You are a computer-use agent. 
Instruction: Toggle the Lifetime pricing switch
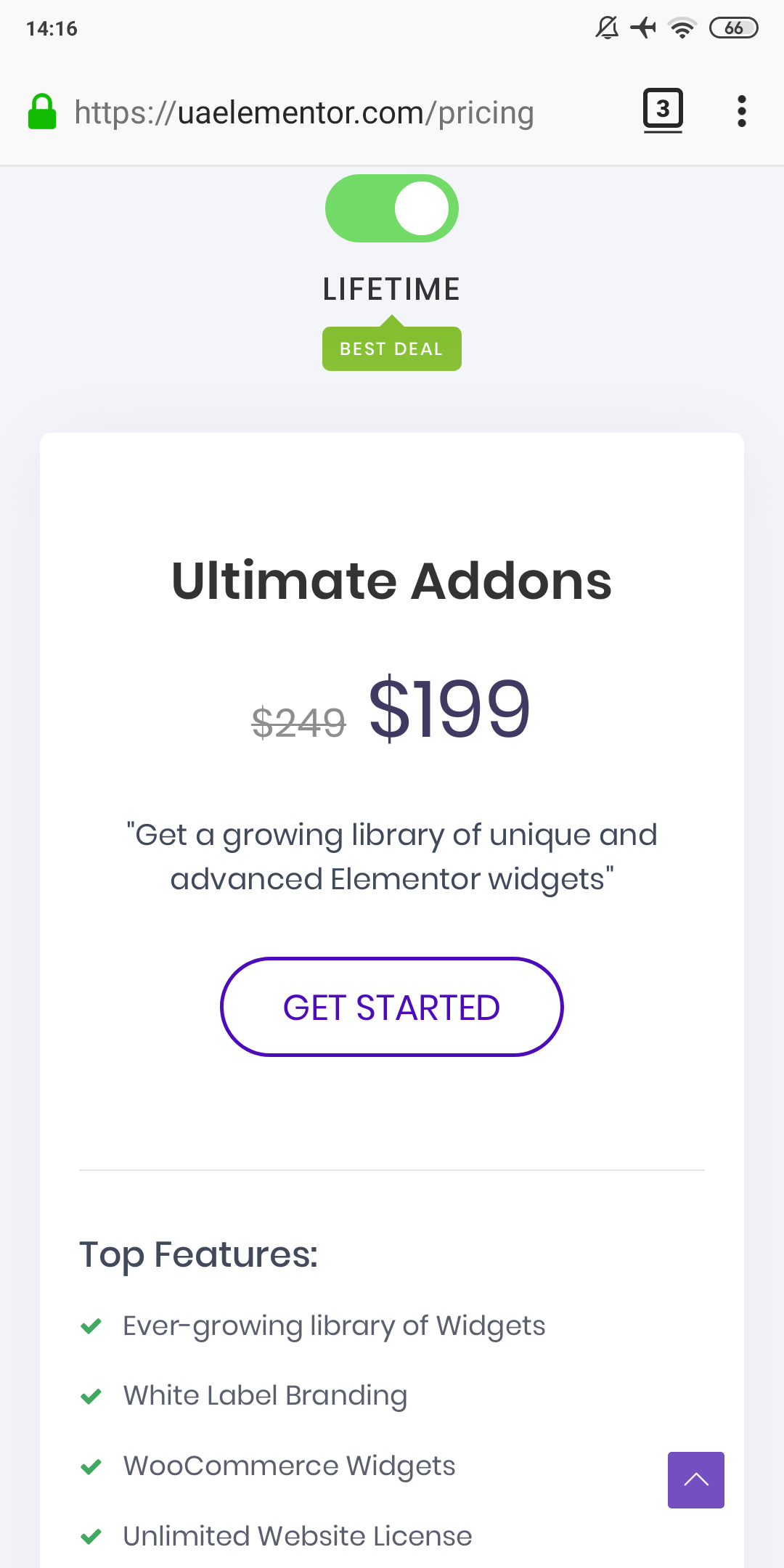[x=392, y=208]
